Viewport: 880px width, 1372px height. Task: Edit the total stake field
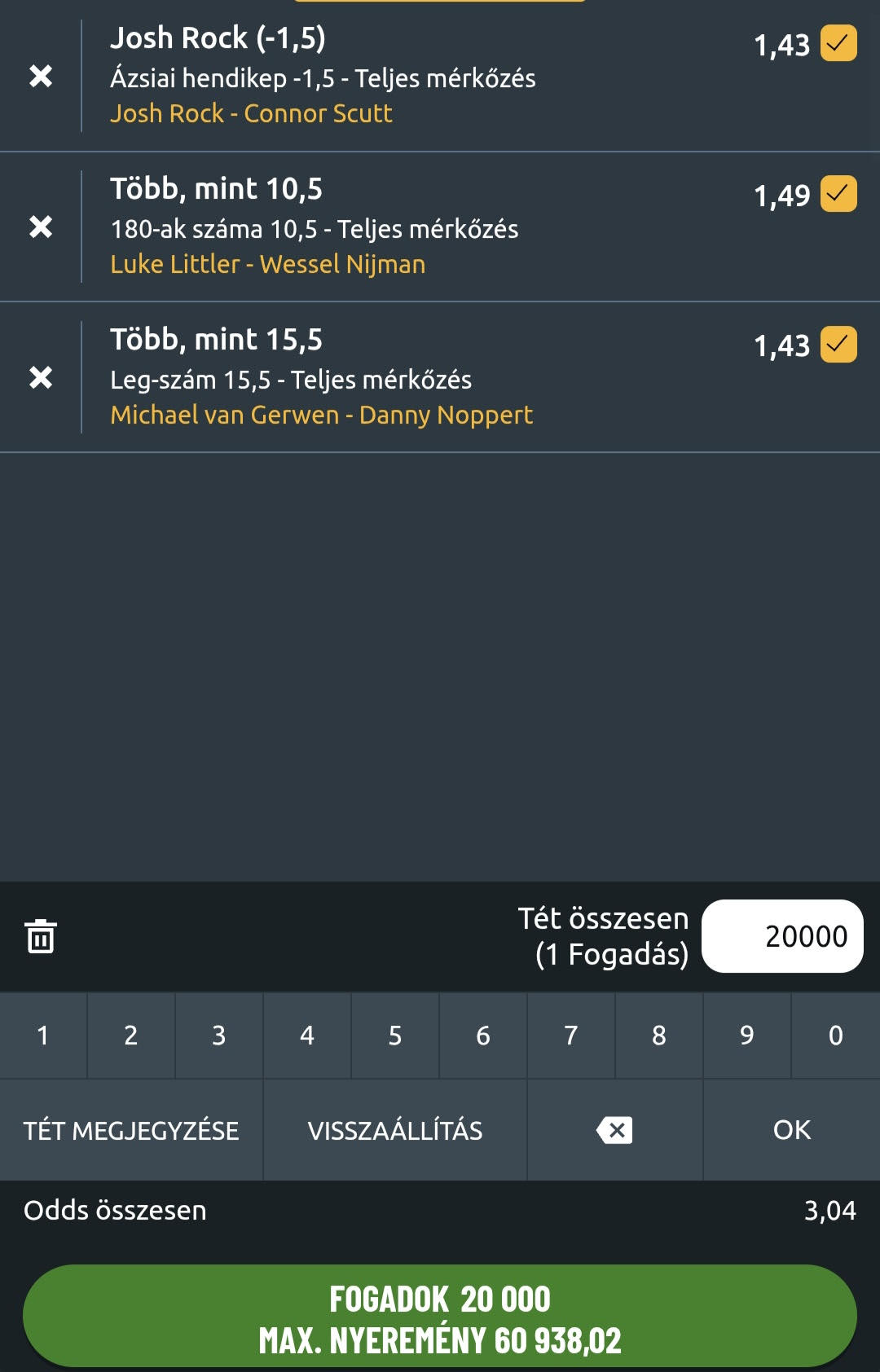(x=782, y=936)
